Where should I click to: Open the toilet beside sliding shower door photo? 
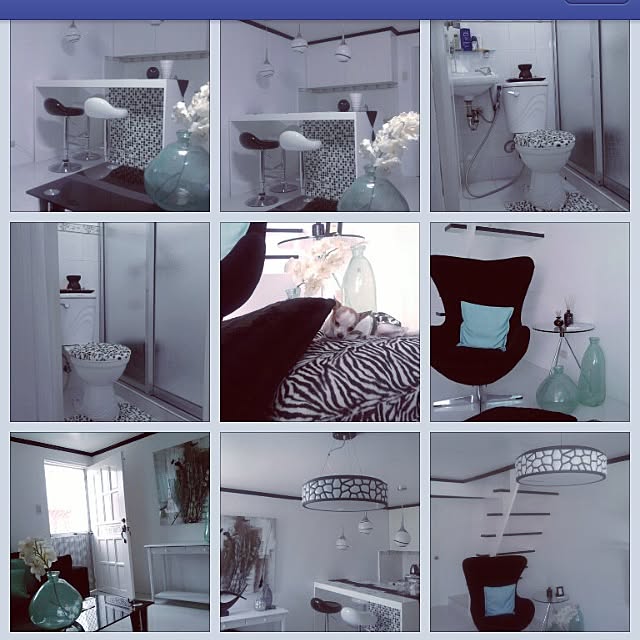click(x=110, y=322)
